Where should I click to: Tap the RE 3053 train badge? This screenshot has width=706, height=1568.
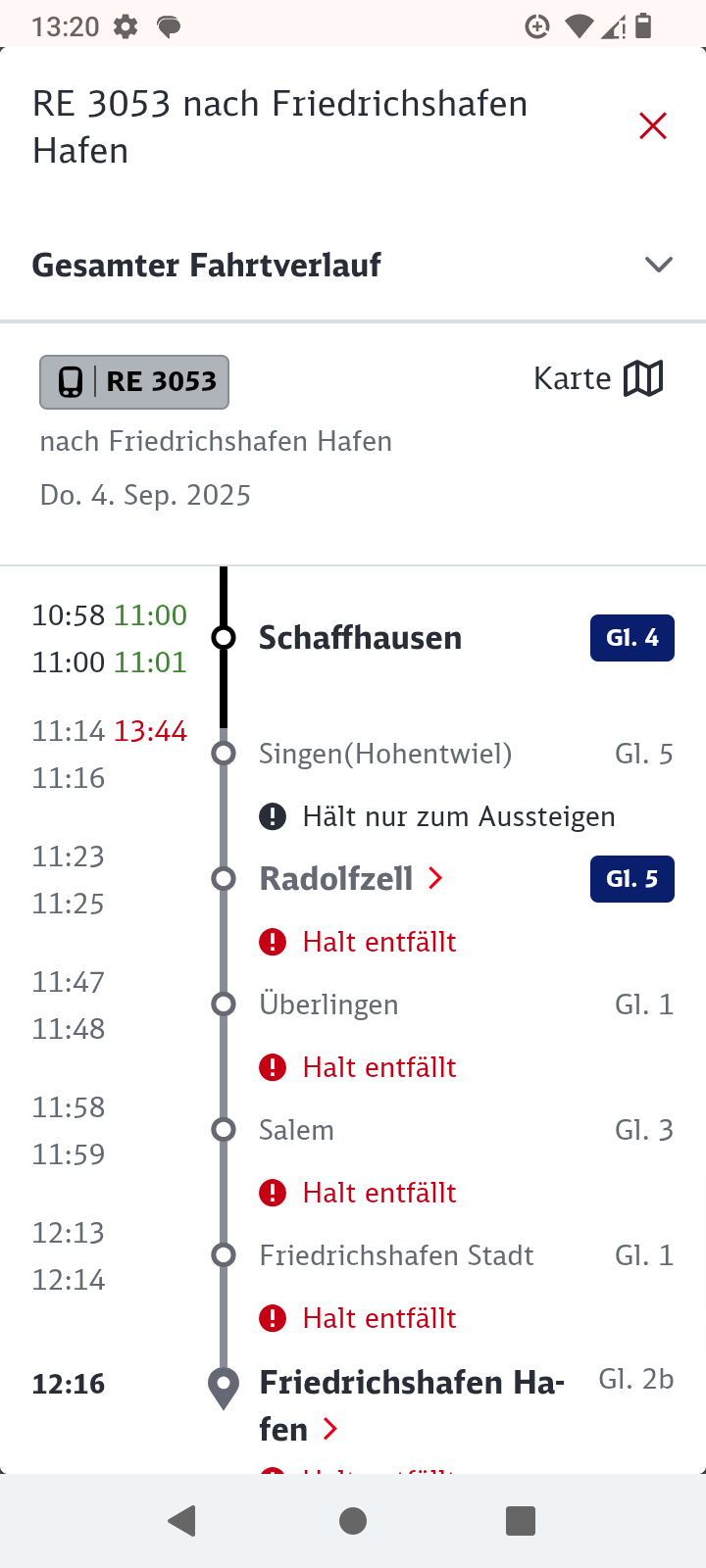pyautogui.click(x=134, y=382)
